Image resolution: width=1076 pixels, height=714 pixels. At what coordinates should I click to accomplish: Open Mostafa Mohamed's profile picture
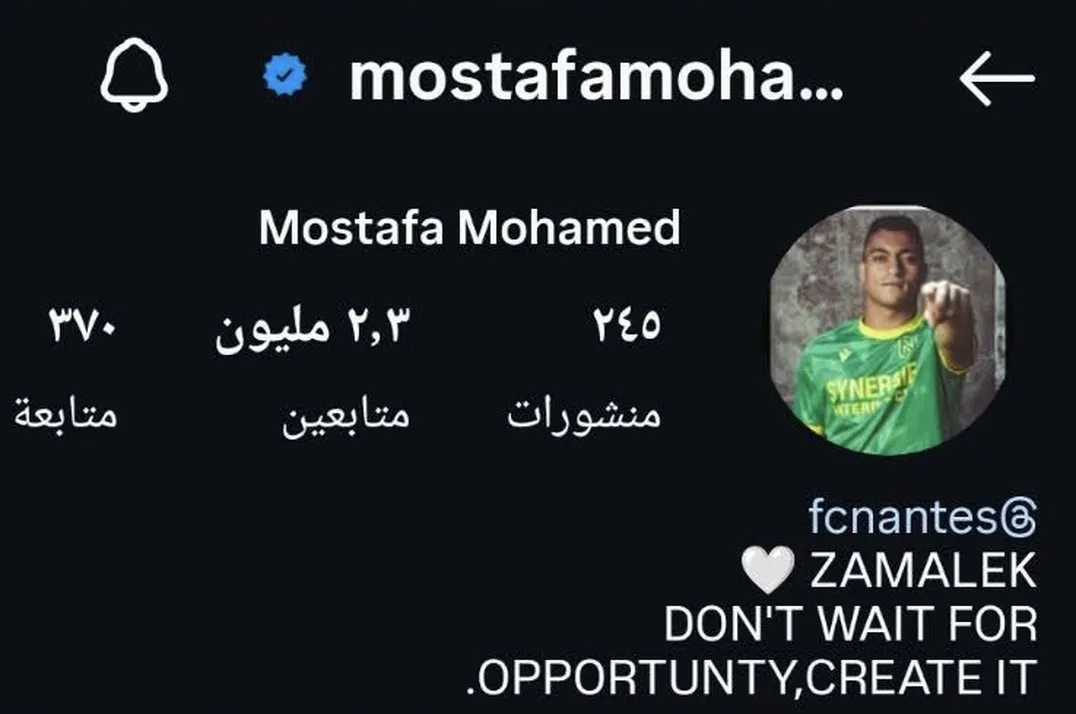pos(887,331)
